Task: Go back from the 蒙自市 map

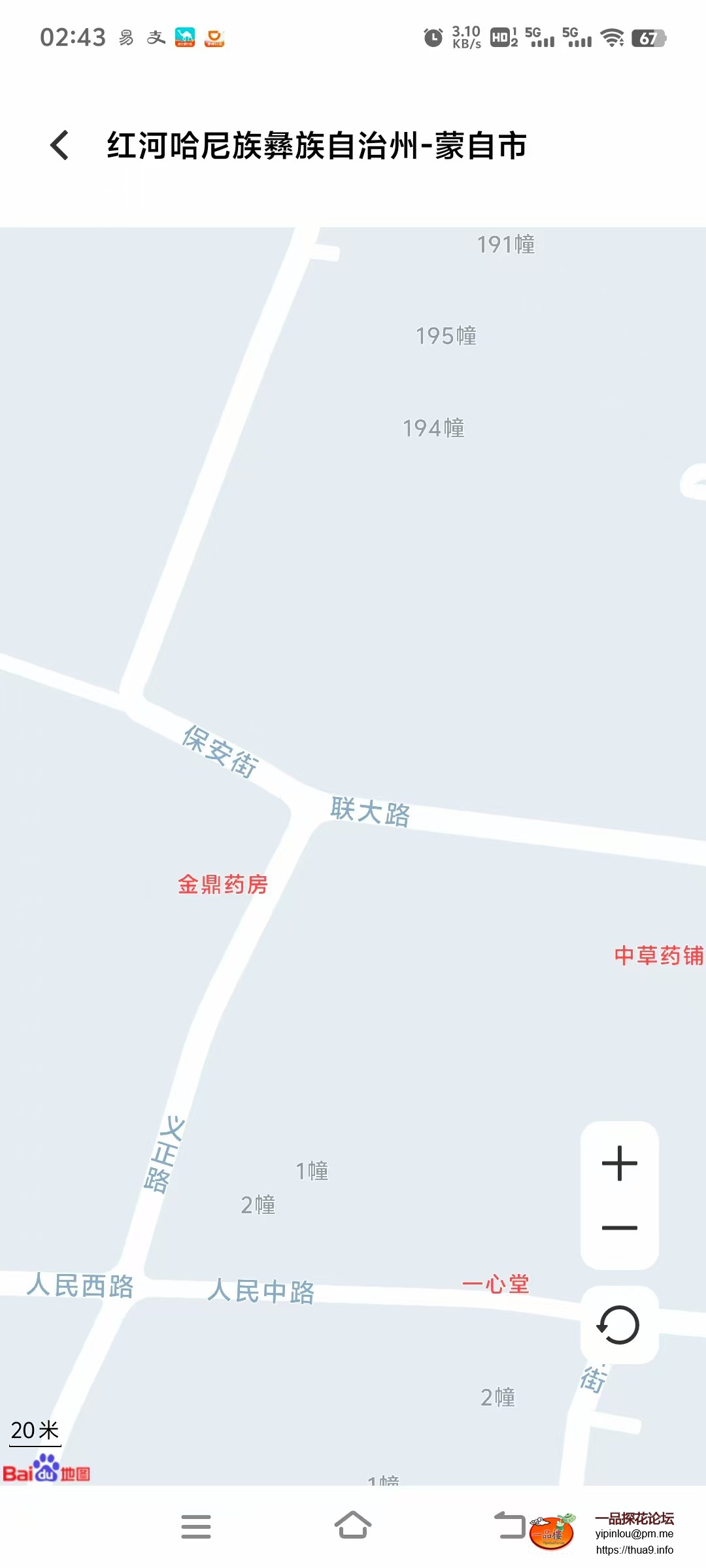Action: point(59,145)
